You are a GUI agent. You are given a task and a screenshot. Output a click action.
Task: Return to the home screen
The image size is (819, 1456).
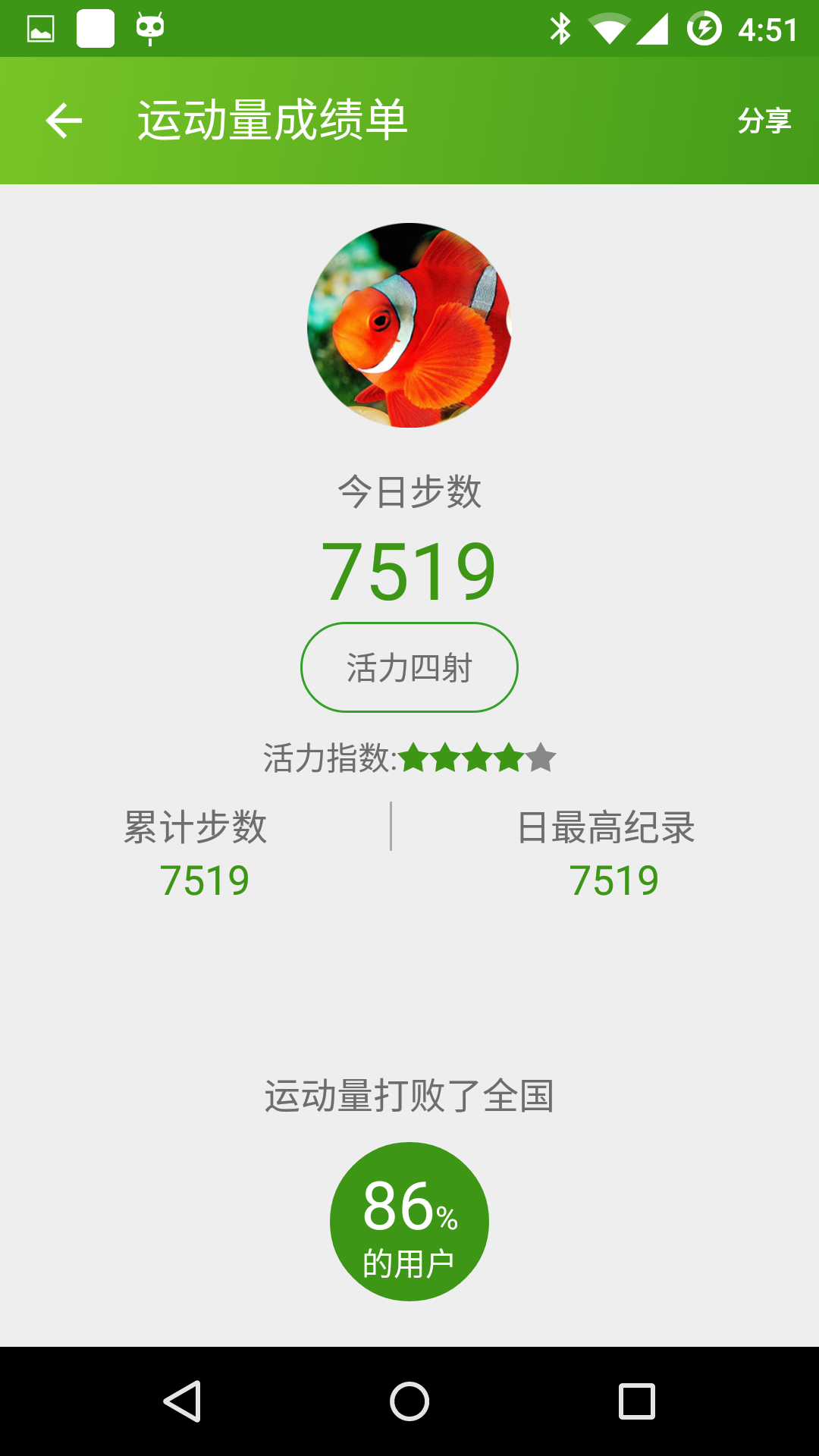pos(409,1401)
